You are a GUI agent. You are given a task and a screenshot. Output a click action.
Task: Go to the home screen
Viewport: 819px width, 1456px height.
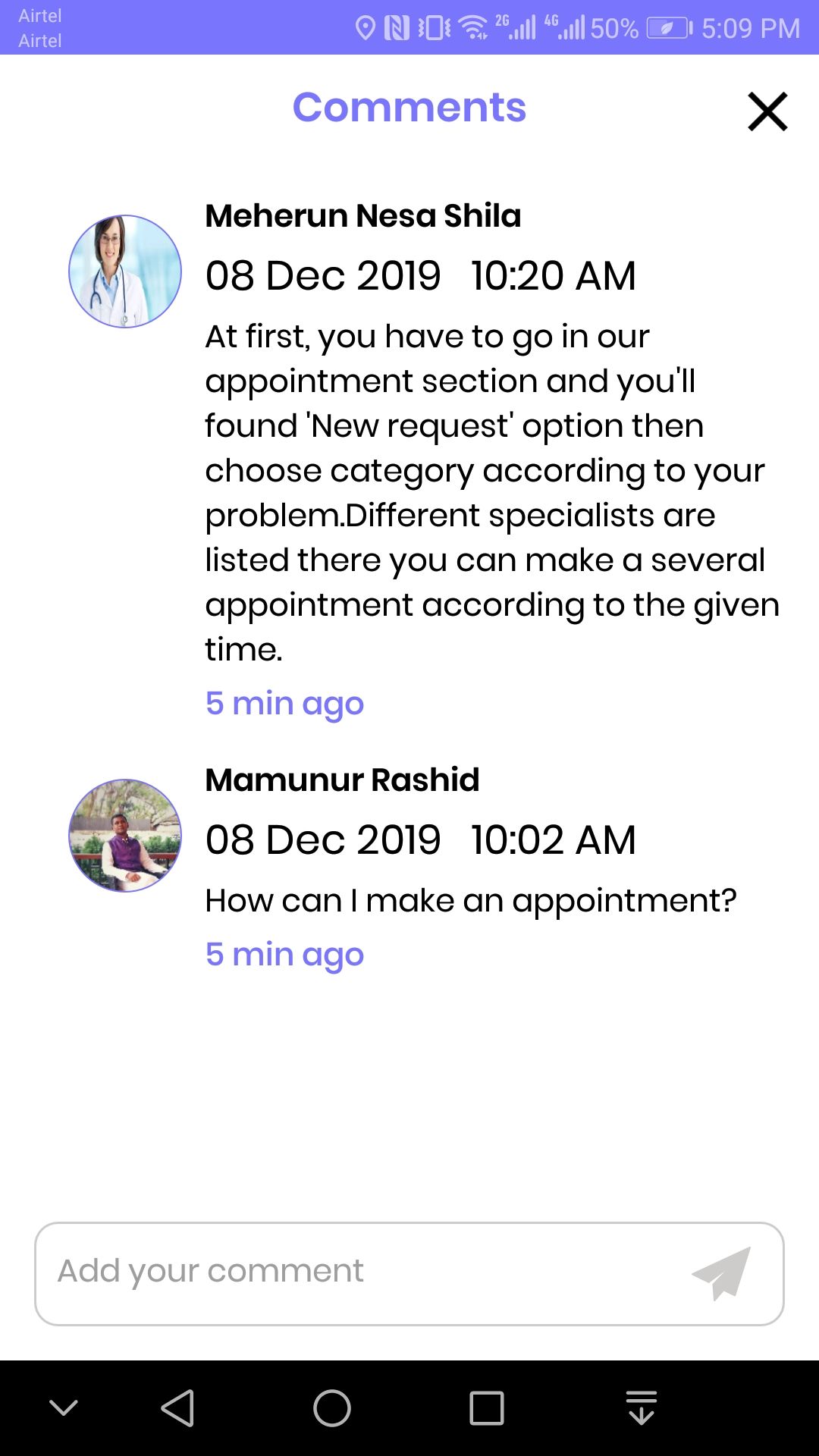332,1408
